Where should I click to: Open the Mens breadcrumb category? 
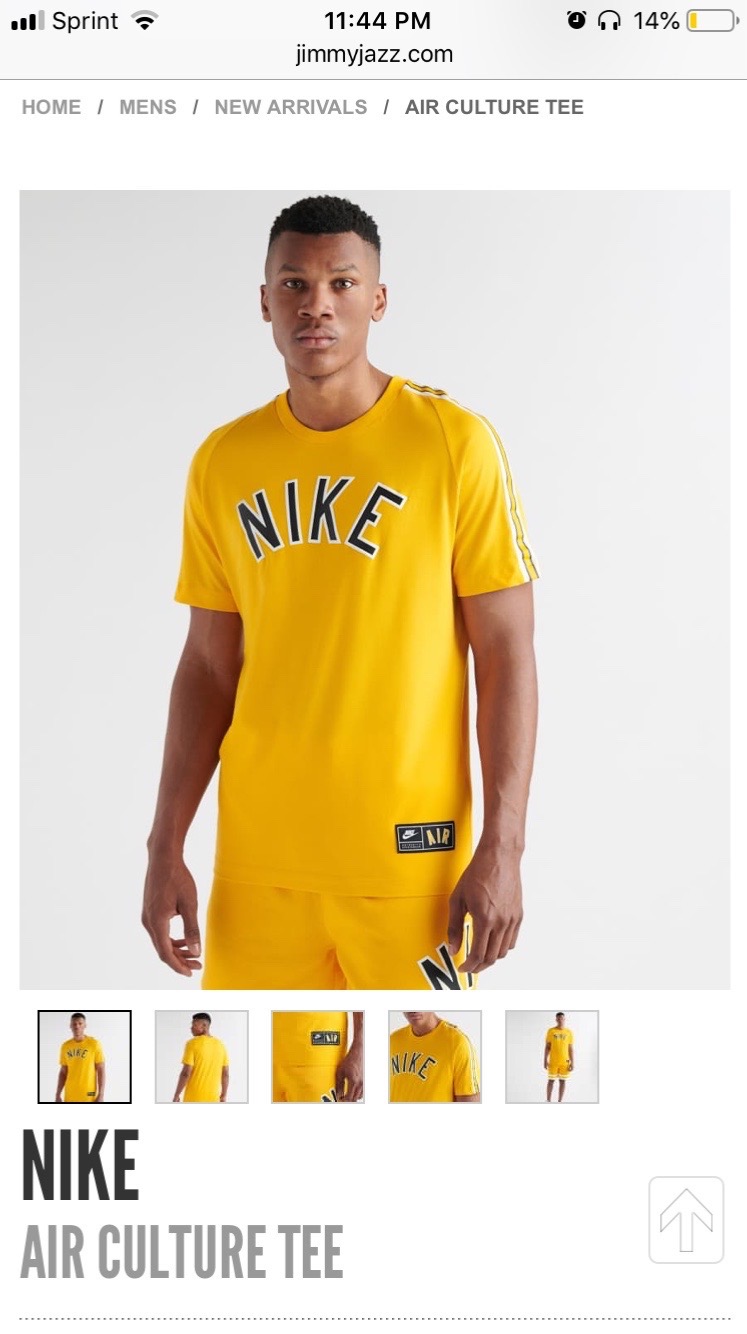pos(148,107)
